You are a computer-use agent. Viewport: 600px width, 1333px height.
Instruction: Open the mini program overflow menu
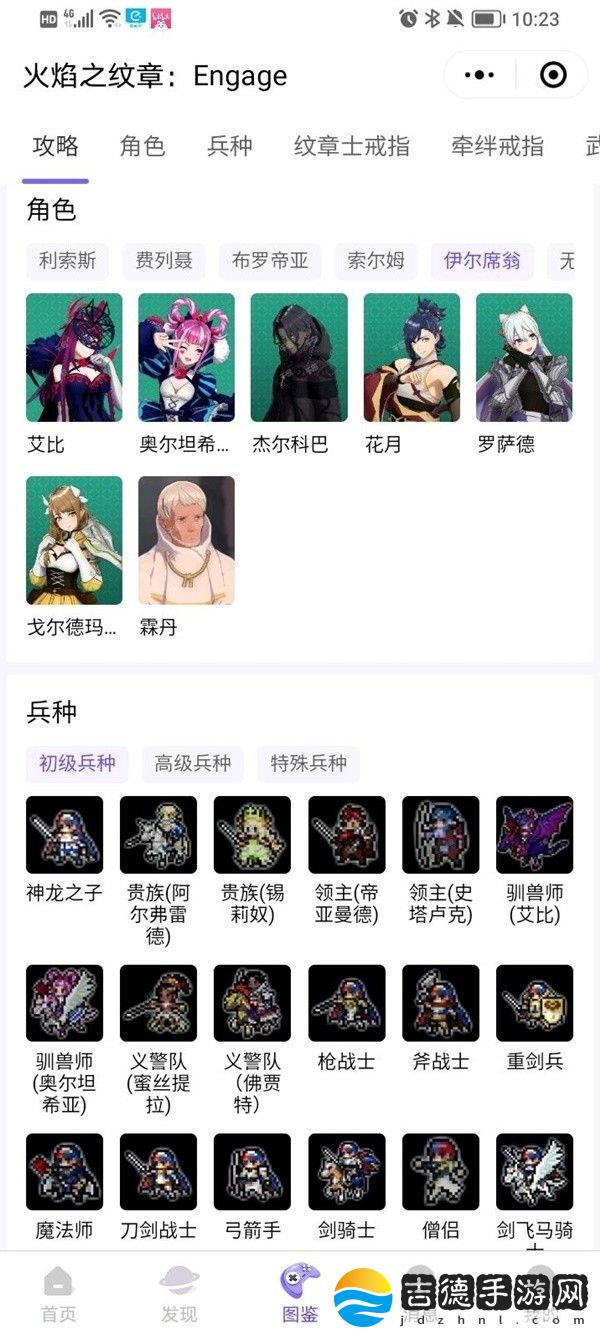click(x=480, y=75)
